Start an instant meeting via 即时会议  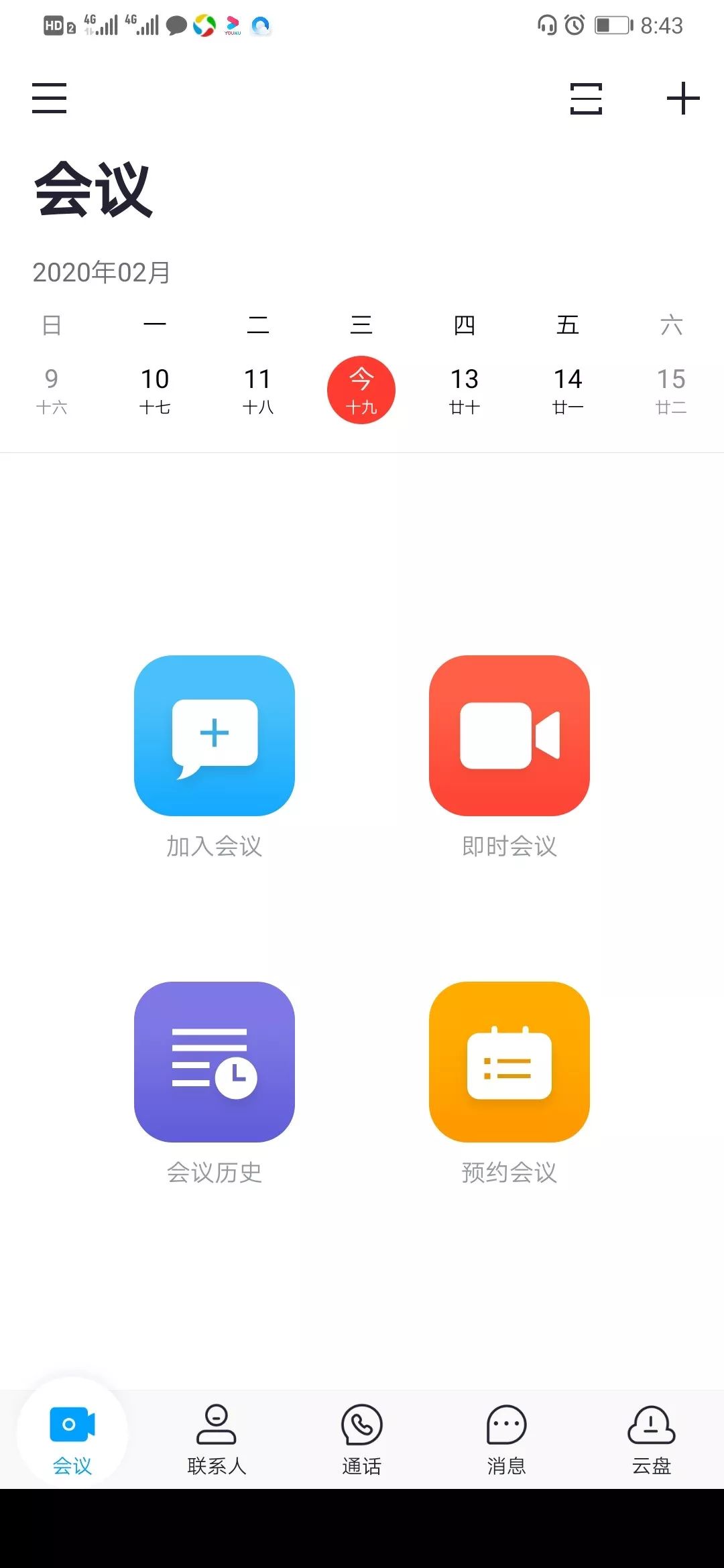[x=509, y=736]
